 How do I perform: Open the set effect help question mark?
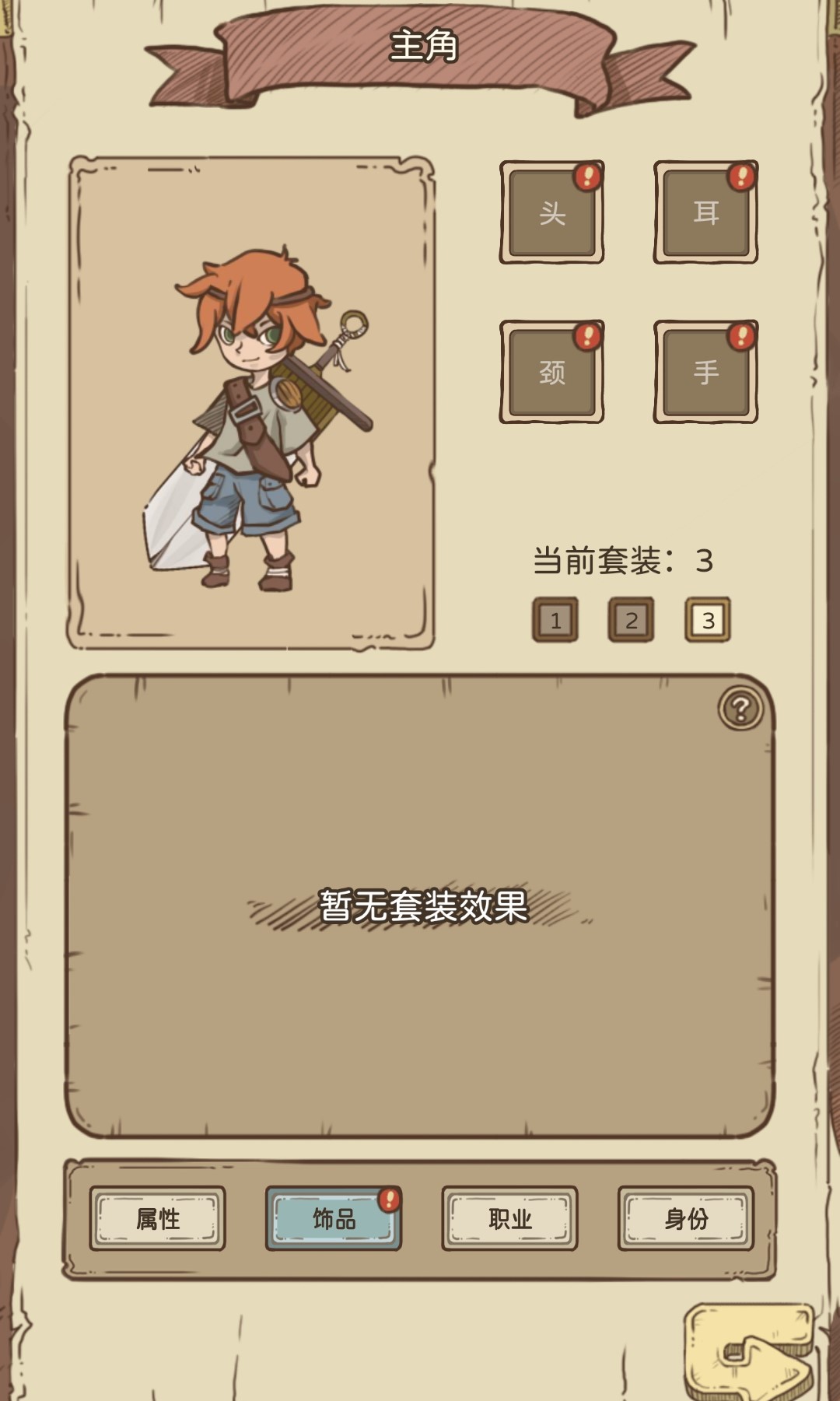point(740,709)
